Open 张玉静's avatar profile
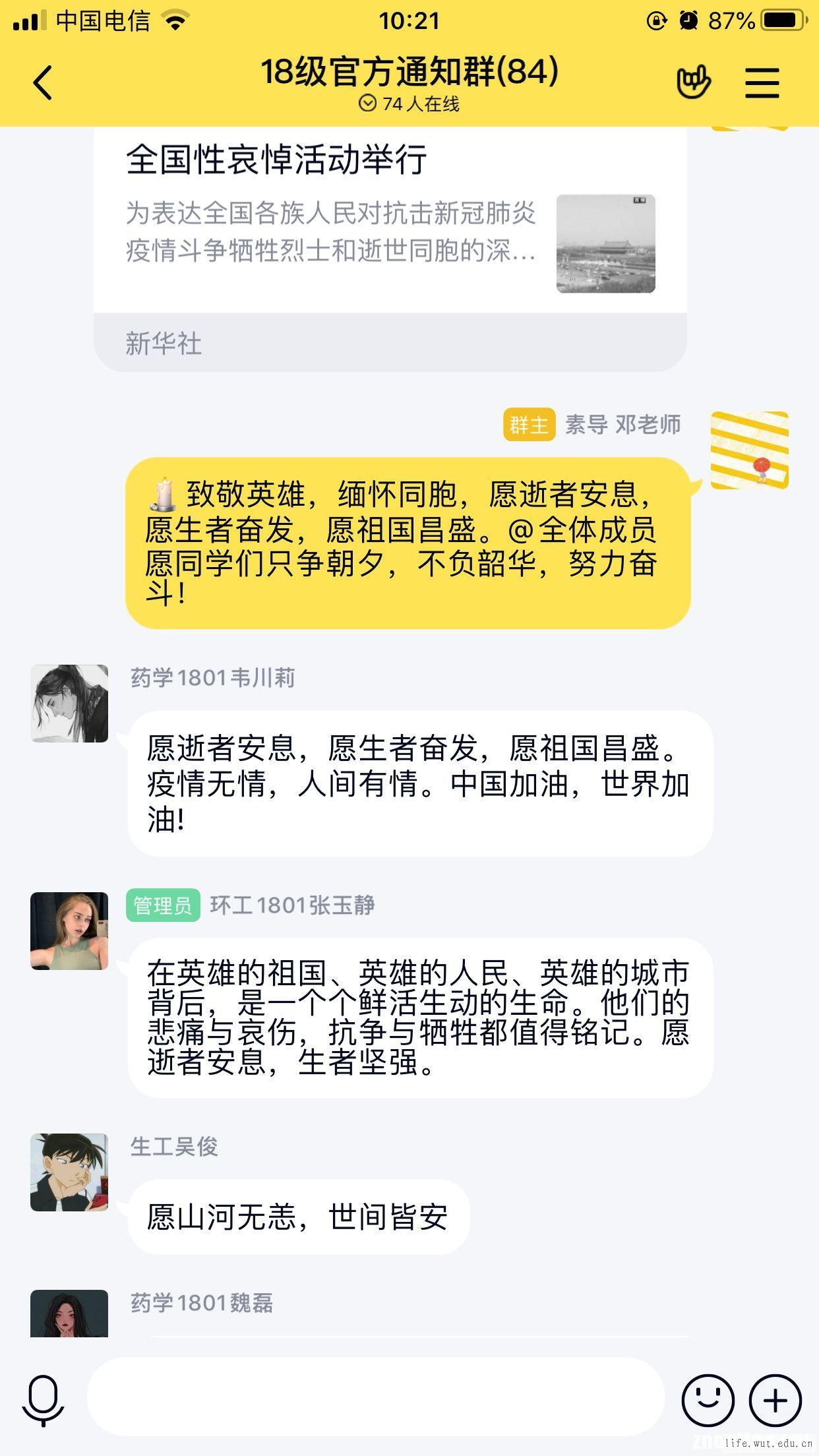 tap(69, 931)
